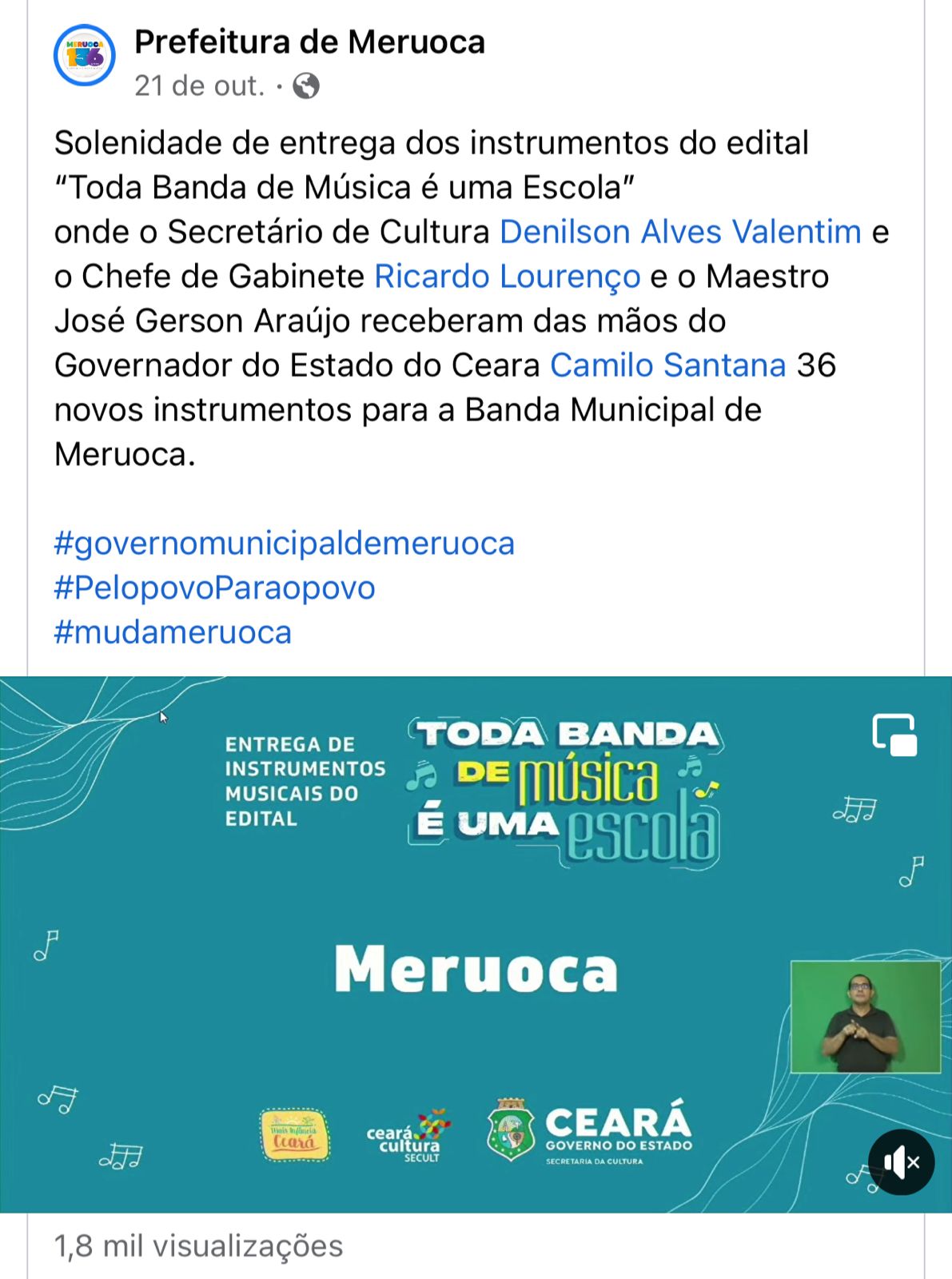Screen dimensions: 952x1279
Task: Tap the Prefeitura de Meruoca profile picture
Action: coord(84,57)
